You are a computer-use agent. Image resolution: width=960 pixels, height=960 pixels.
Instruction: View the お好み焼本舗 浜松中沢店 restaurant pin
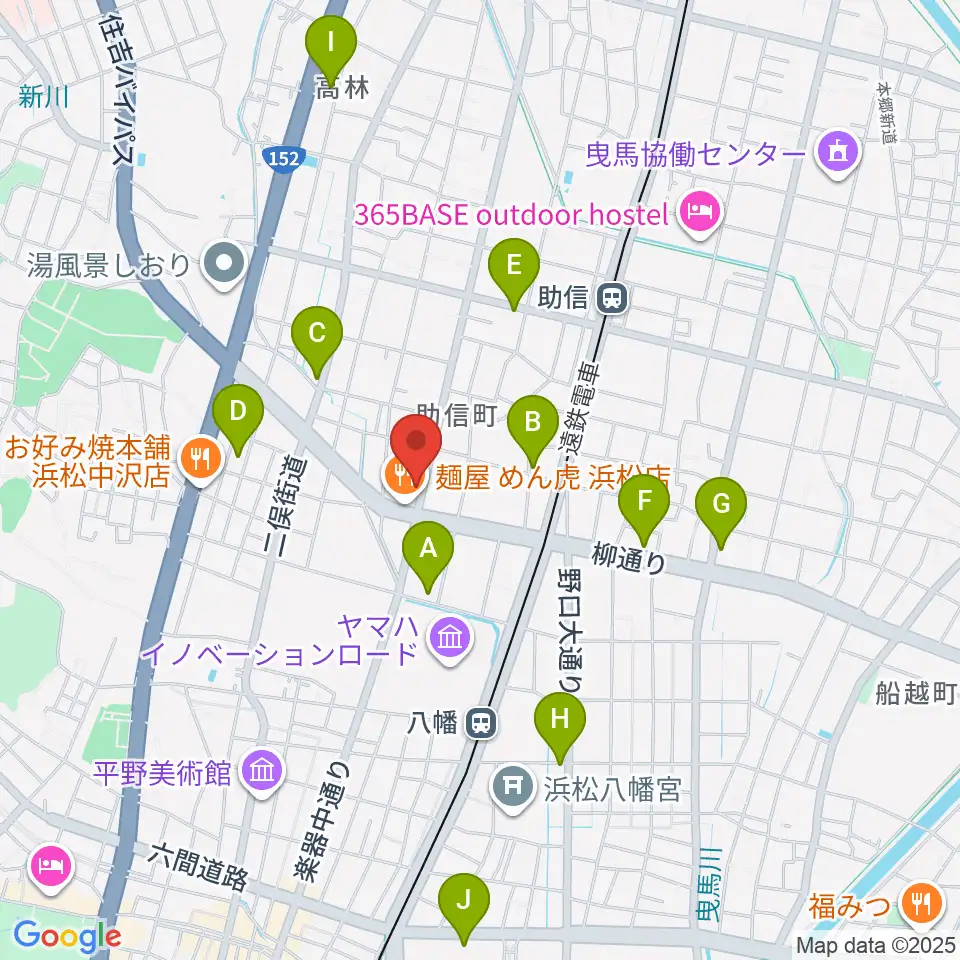click(201, 460)
